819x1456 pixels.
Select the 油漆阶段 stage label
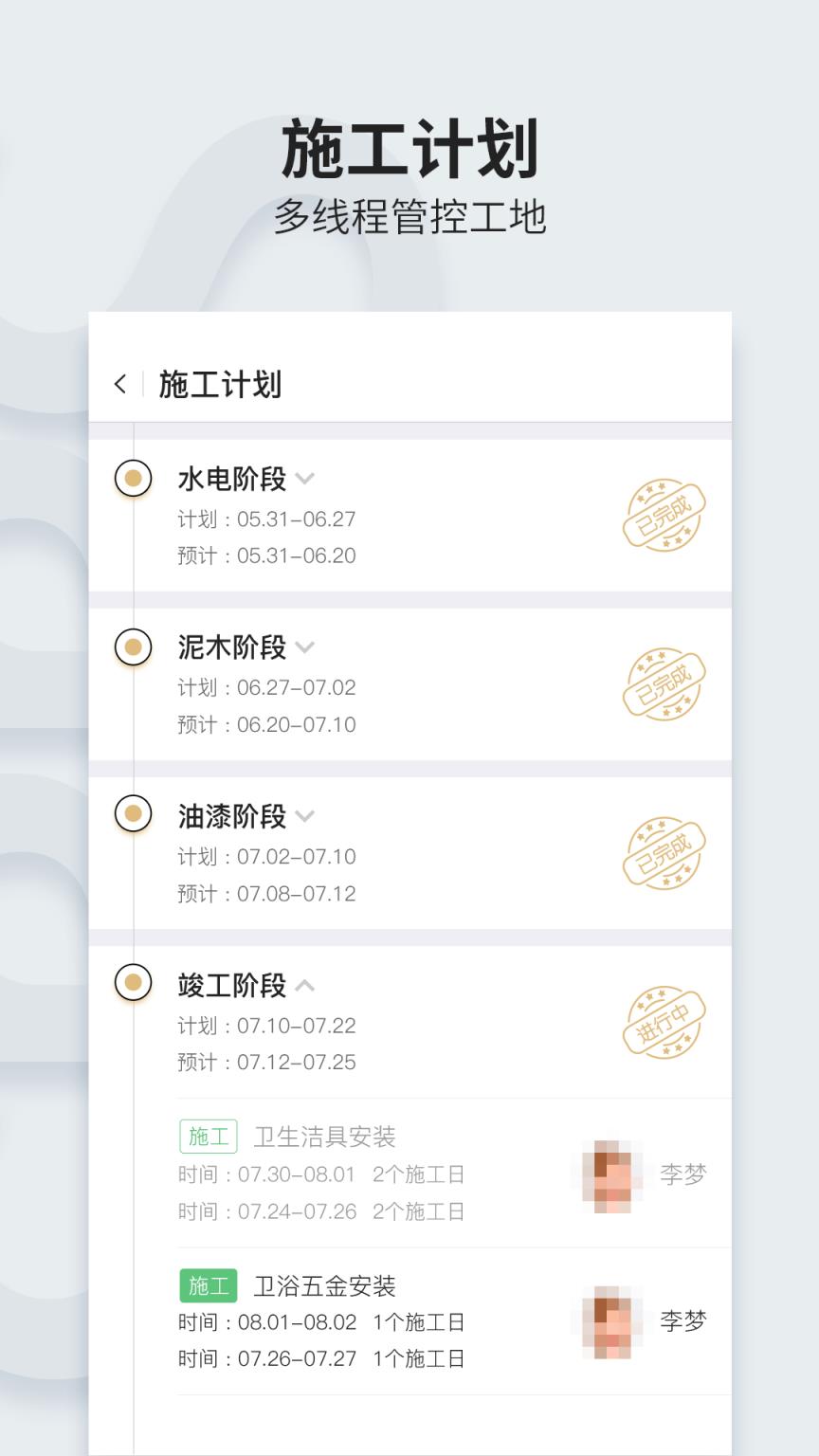pyautogui.click(x=232, y=816)
